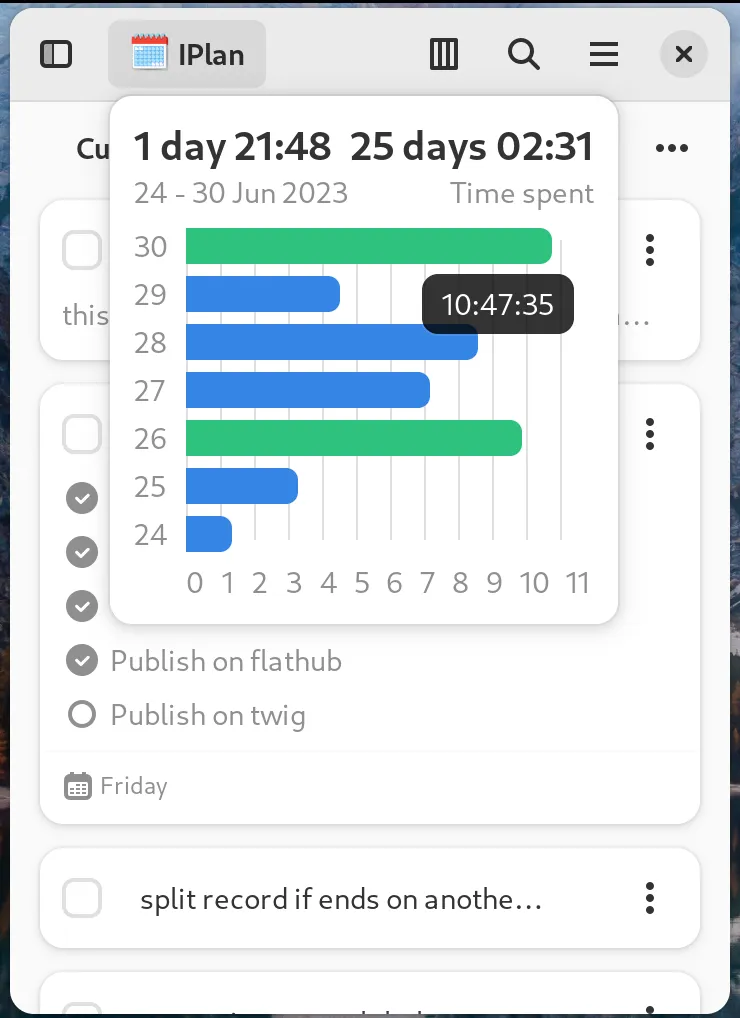Select the green bar for day 30
This screenshot has width=740, height=1018.
pyautogui.click(x=368, y=246)
